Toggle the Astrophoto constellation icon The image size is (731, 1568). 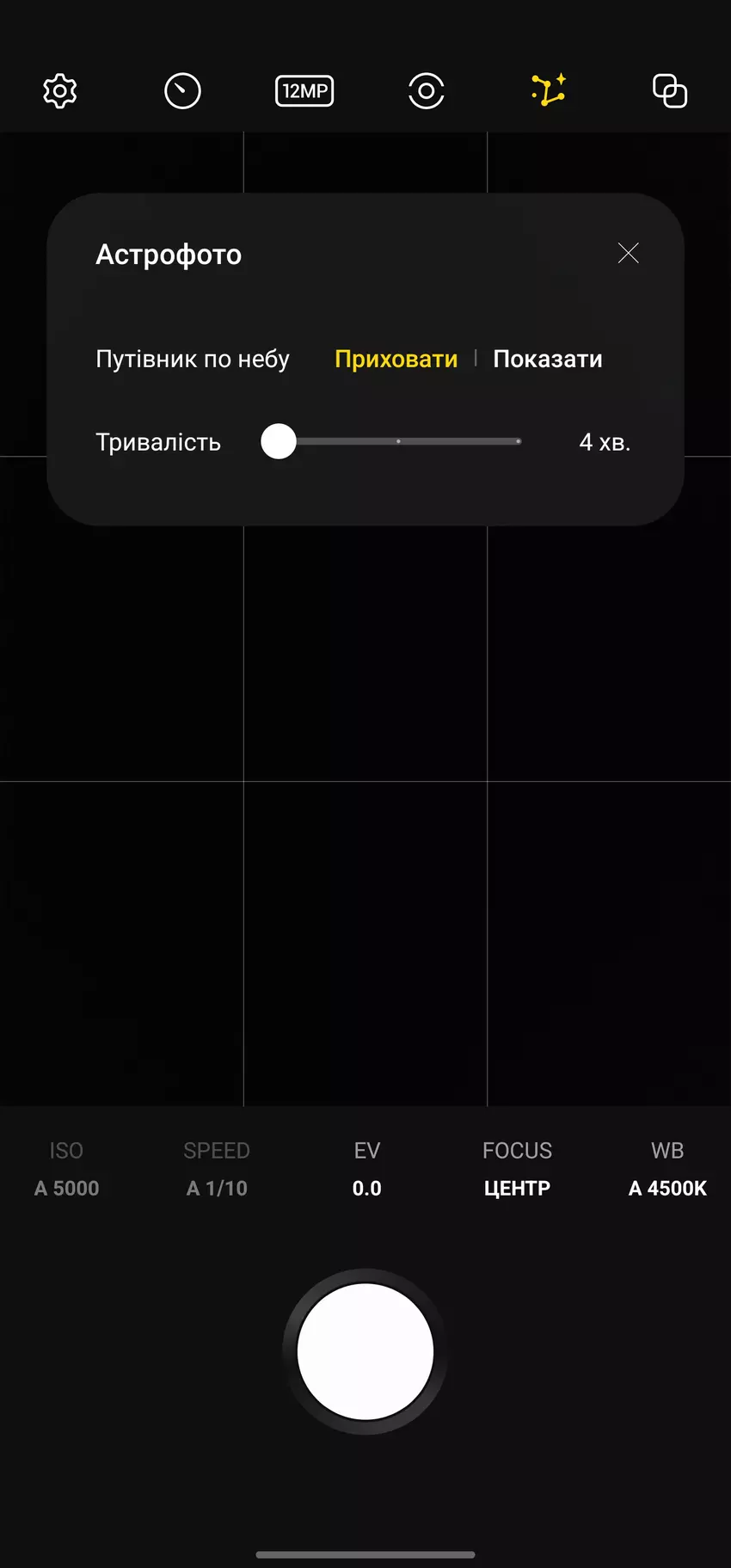coord(549,90)
